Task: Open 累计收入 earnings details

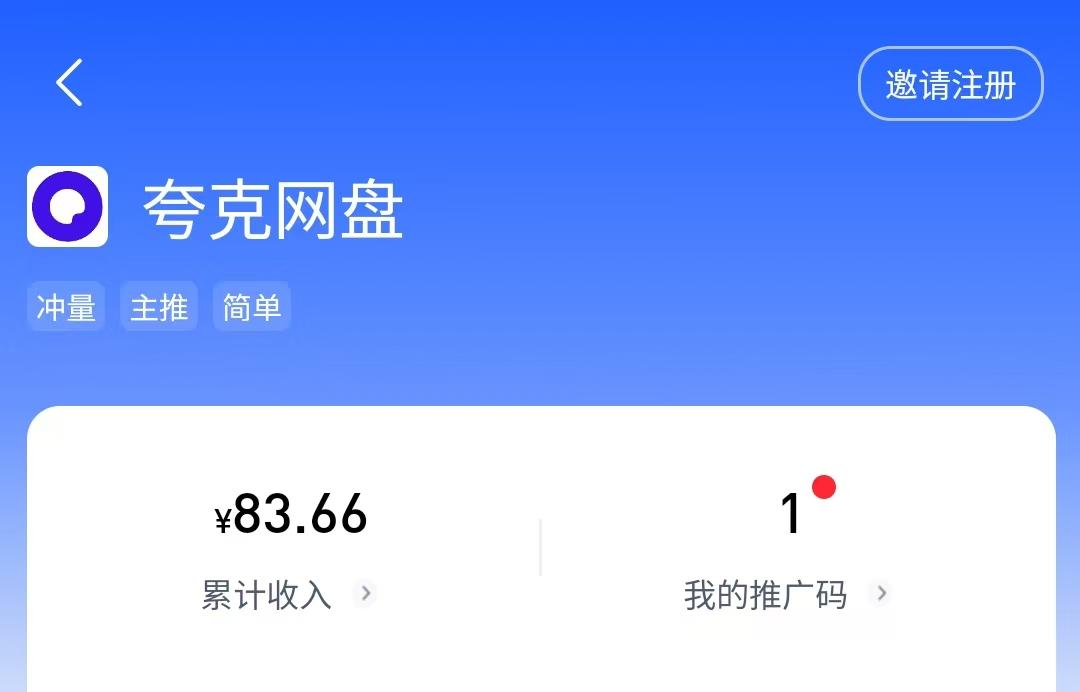Action: (x=286, y=594)
